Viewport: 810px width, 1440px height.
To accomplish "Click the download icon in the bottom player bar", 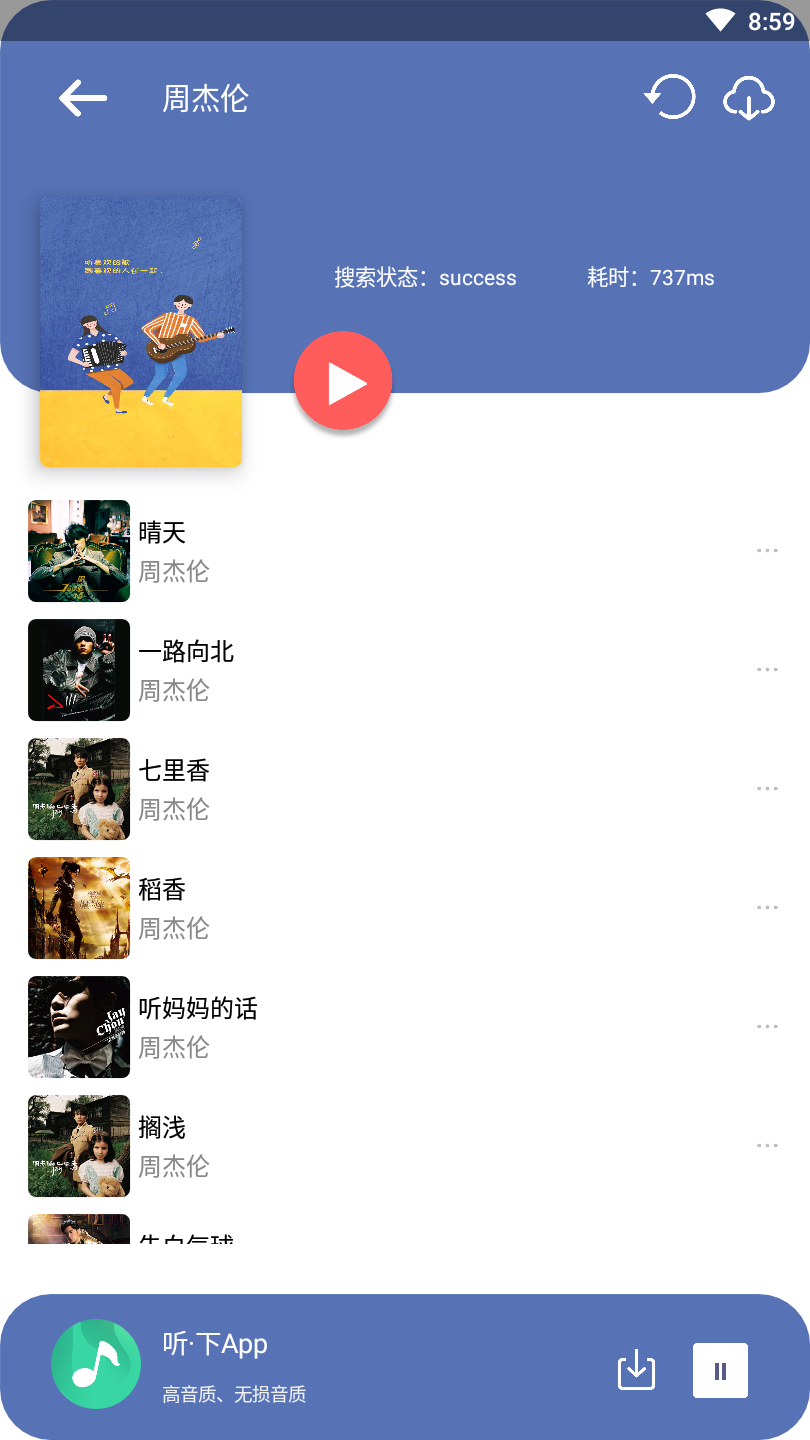I will coord(636,1370).
